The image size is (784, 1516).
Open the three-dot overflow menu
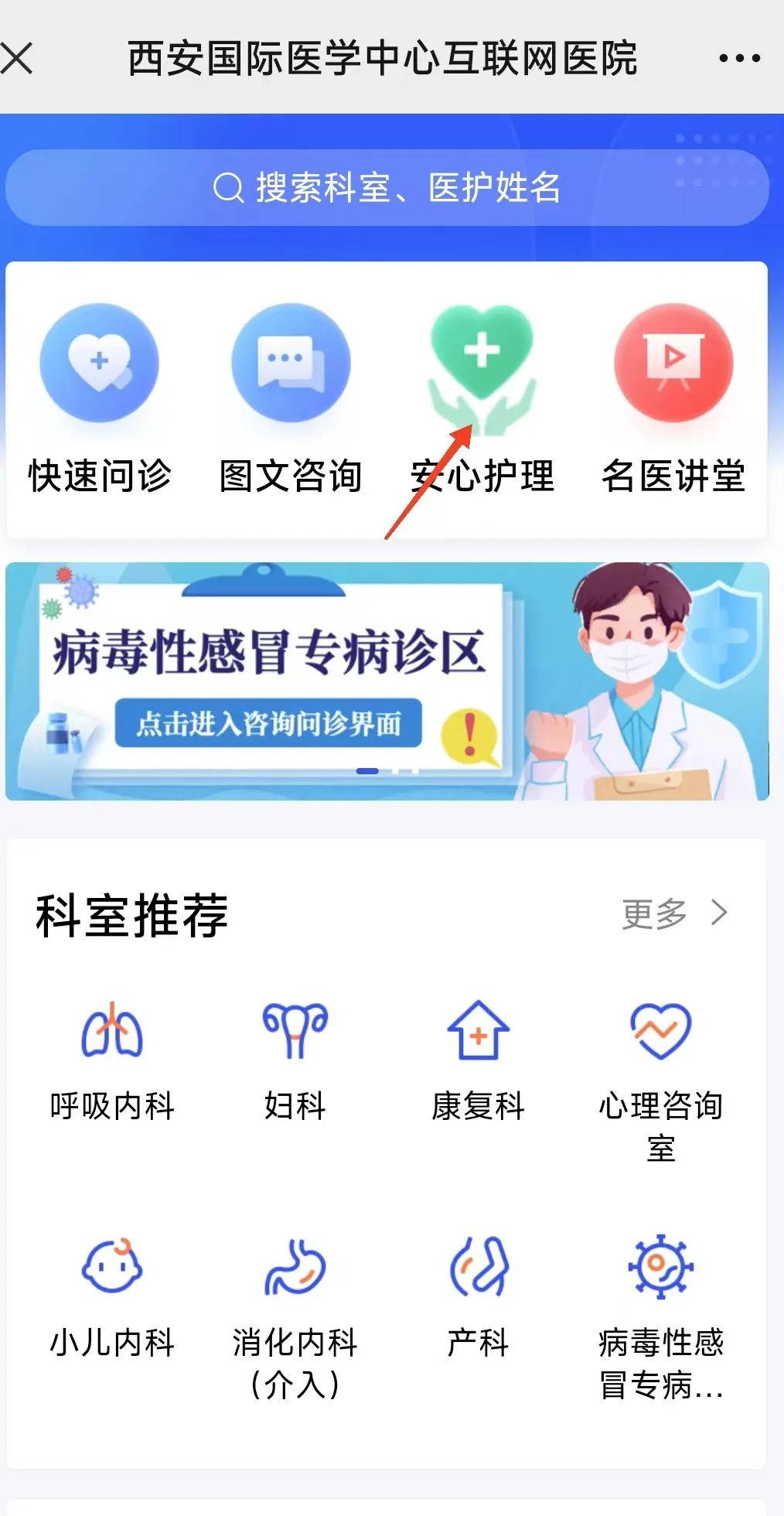[739, 58]
